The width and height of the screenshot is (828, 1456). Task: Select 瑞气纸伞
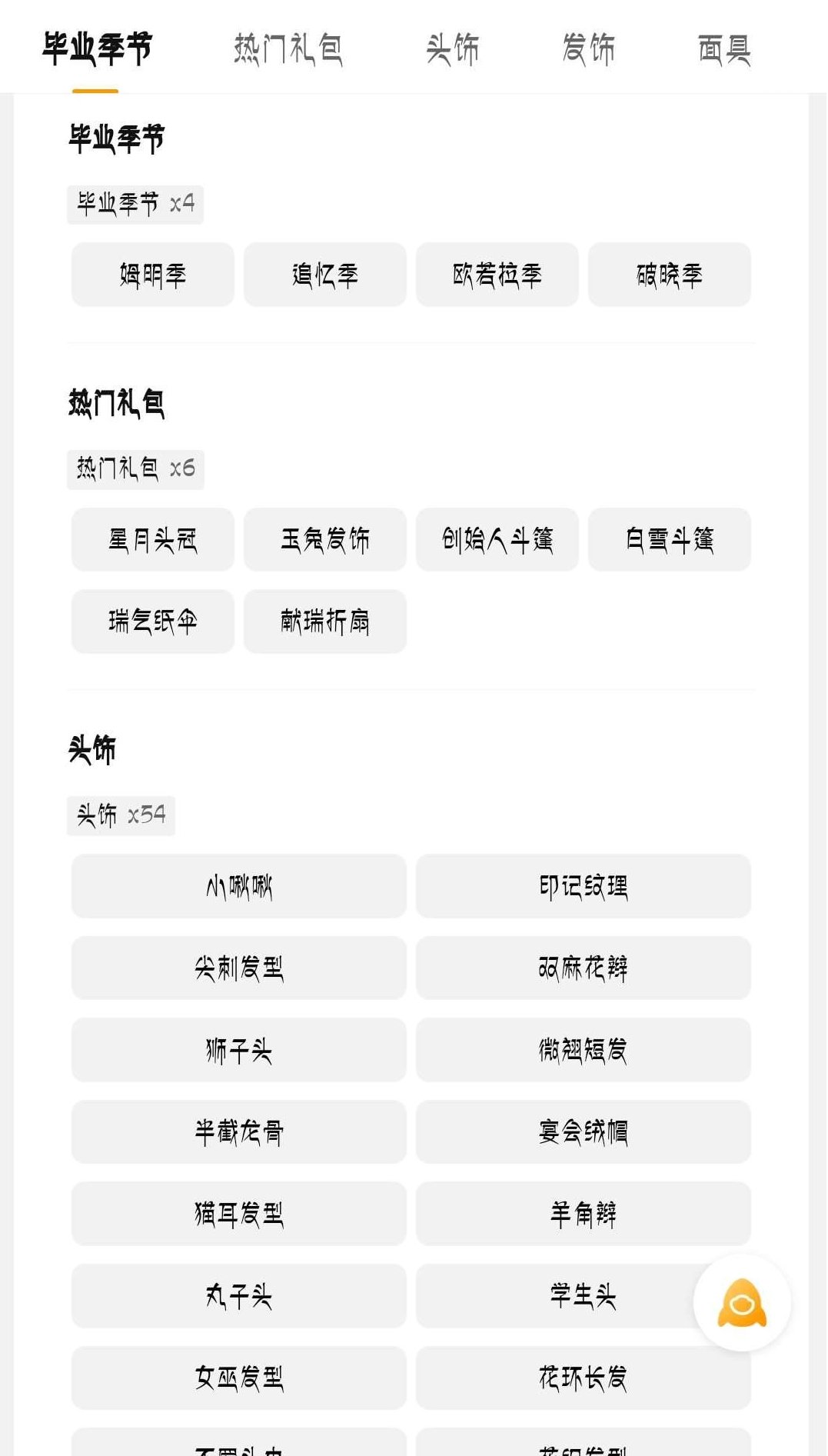pyautogui.click(x=151, y=621)
